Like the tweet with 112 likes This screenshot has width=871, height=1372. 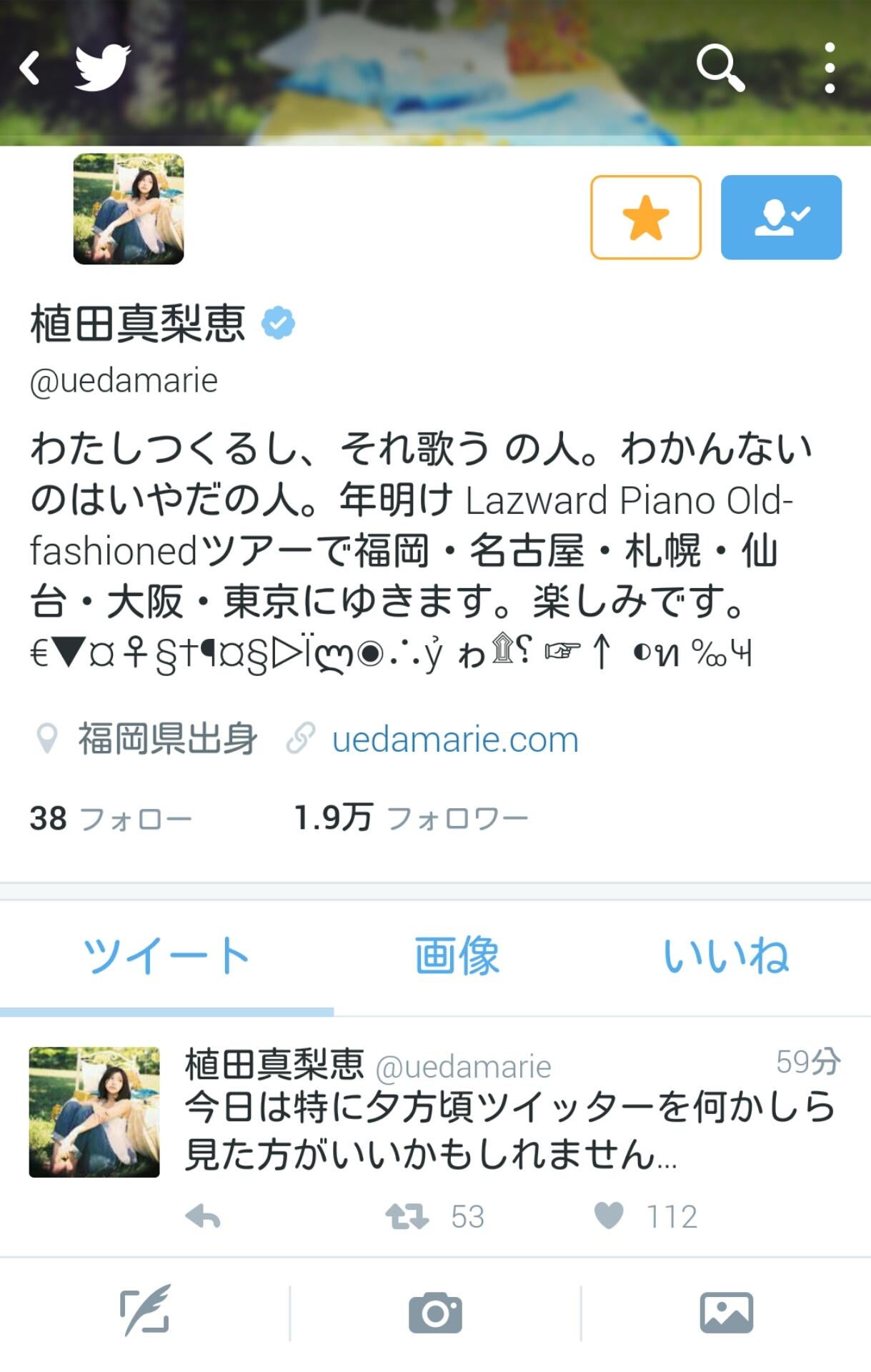pyautogui.click(x=609, y=1216)
